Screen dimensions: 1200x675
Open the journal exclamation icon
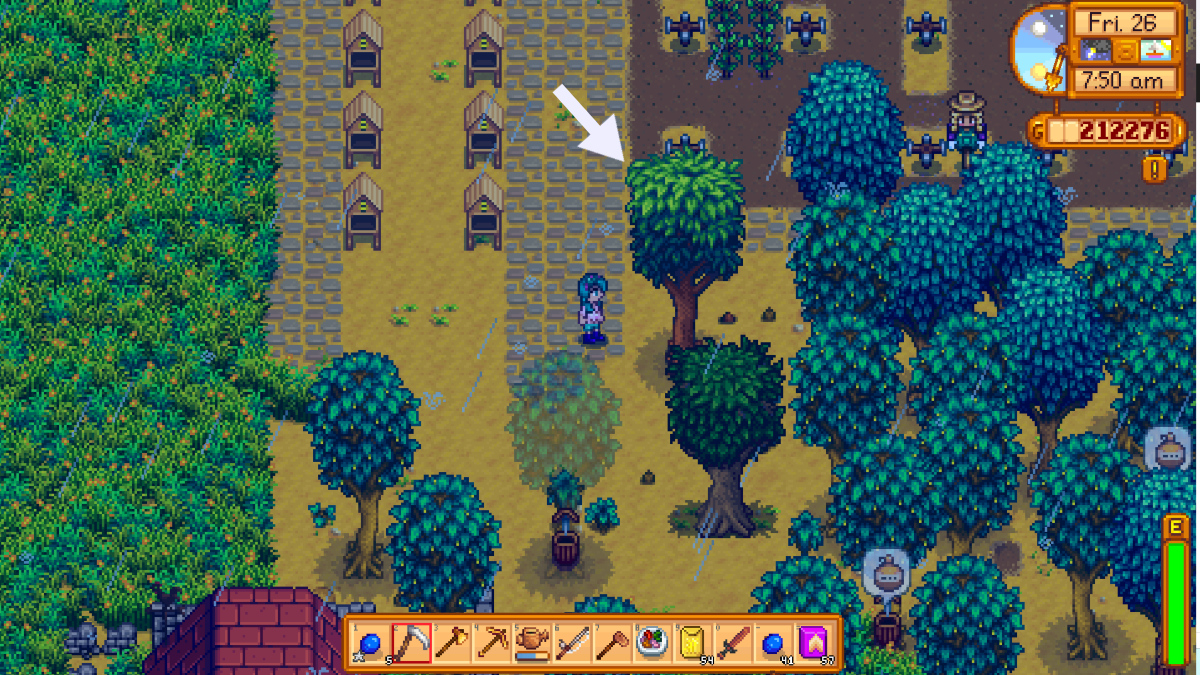1155,169
